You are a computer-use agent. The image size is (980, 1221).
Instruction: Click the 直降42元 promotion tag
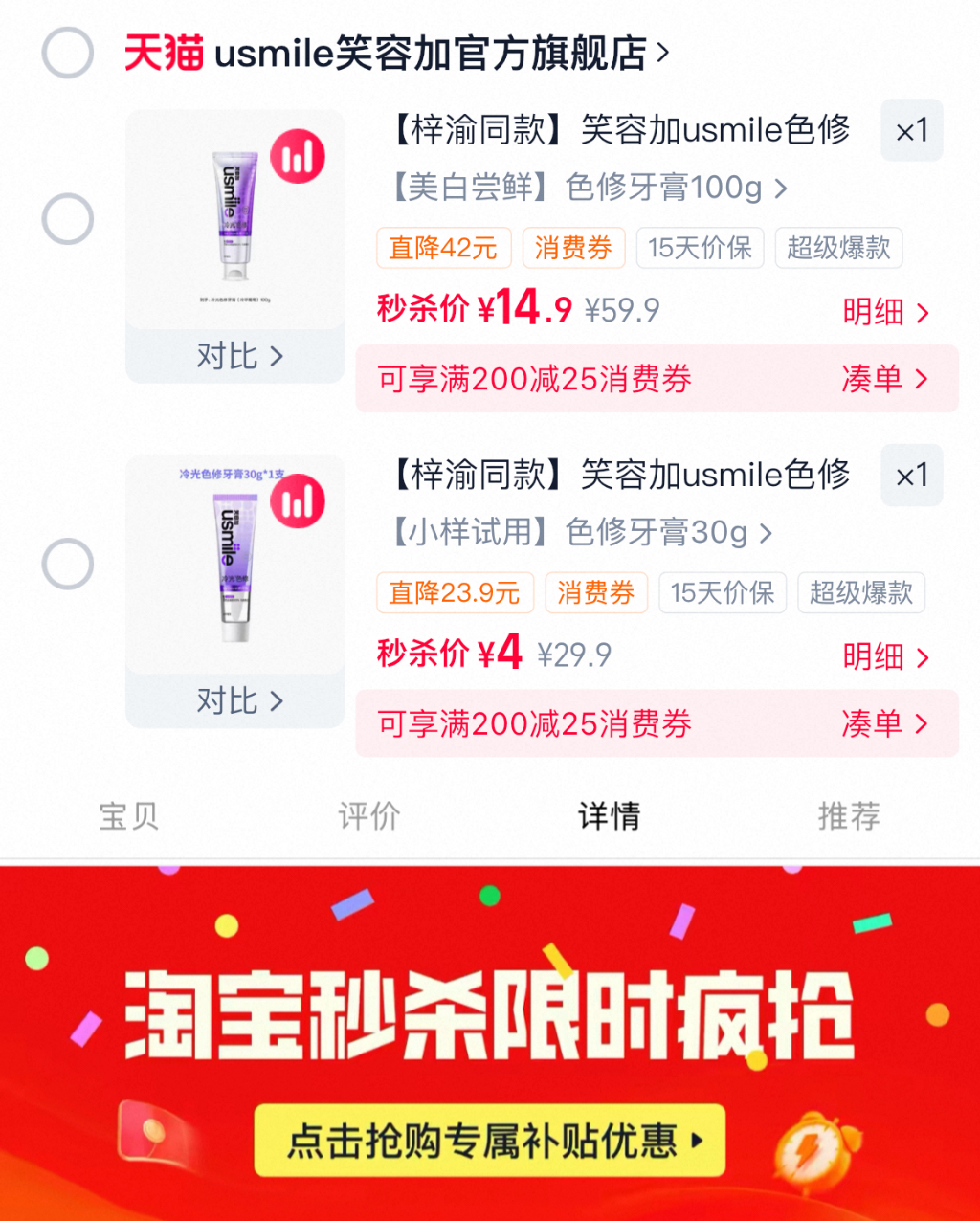coord(443,248)
